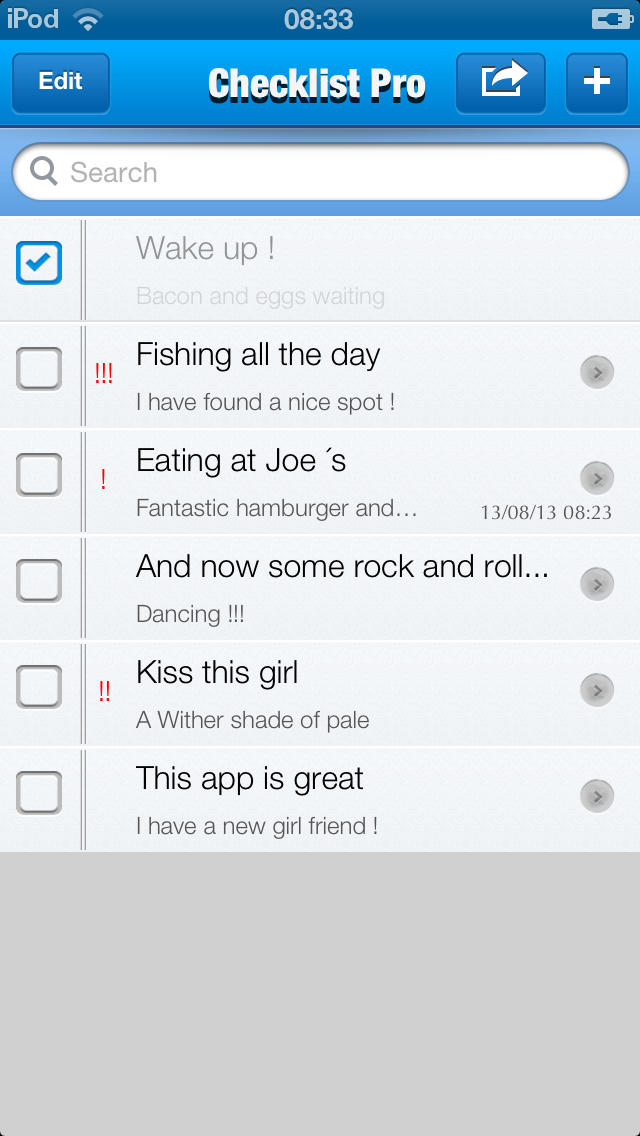Tick the And now some rock and roll checkbox
Image resolution: width=640 pixels, height=1136 pixels.
click(39, 581)
